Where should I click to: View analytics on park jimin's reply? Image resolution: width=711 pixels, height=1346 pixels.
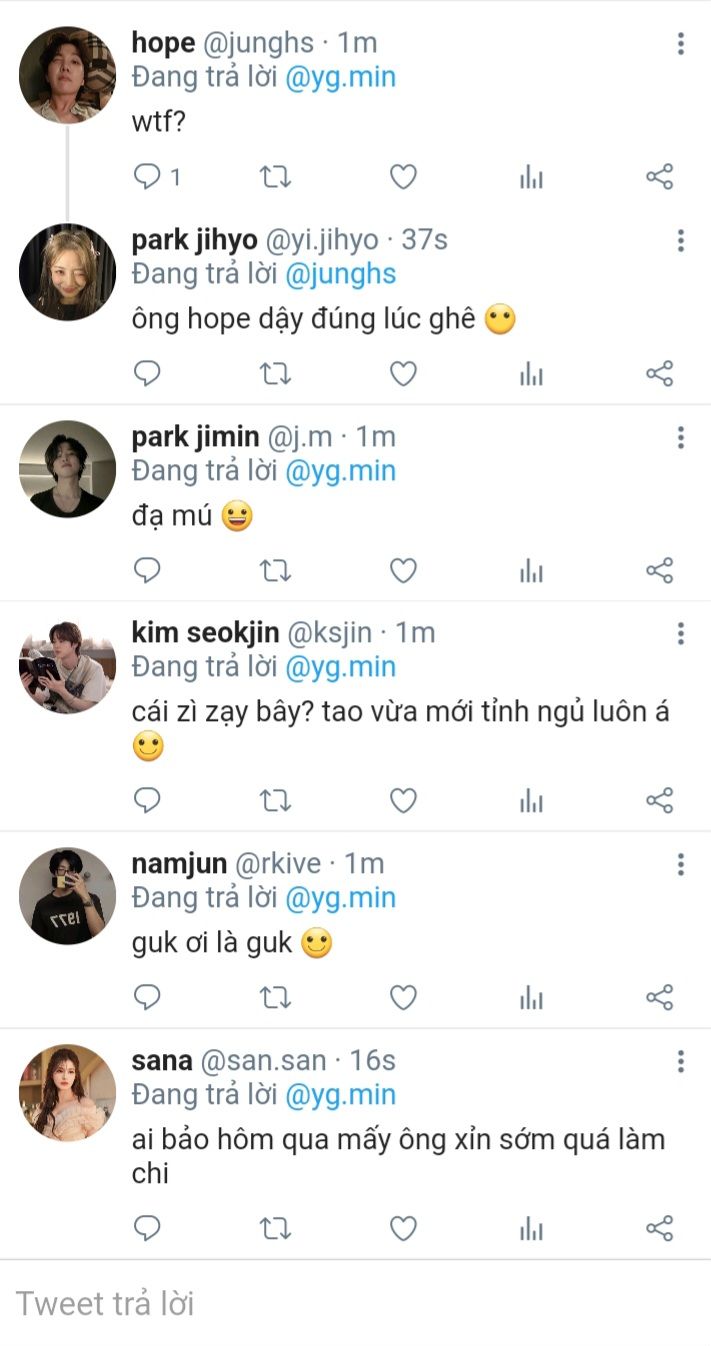pos(532,571)
